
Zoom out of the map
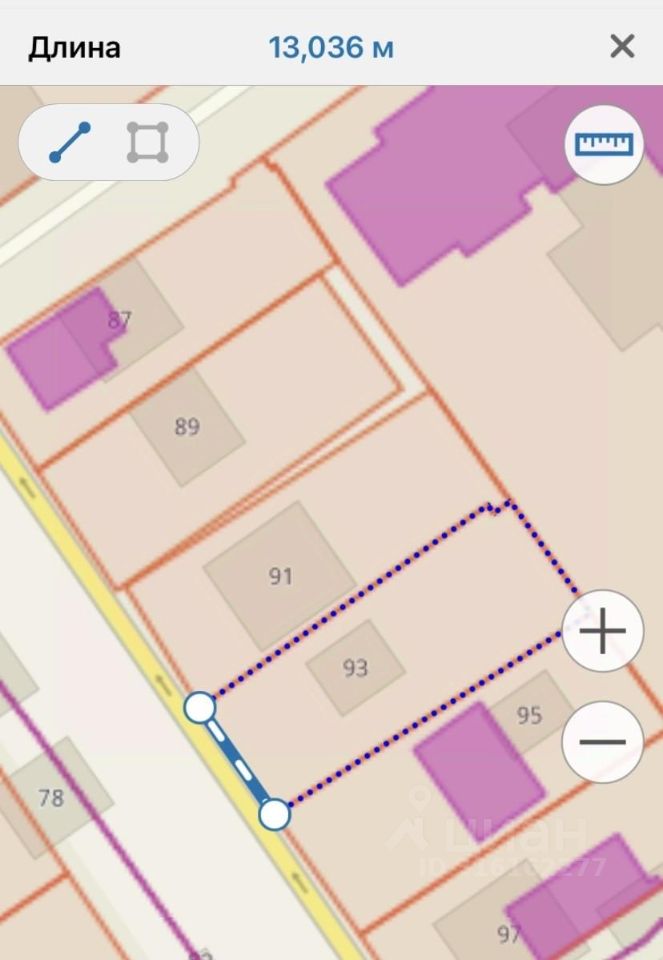pyautogui.click(x=602, y=741)
